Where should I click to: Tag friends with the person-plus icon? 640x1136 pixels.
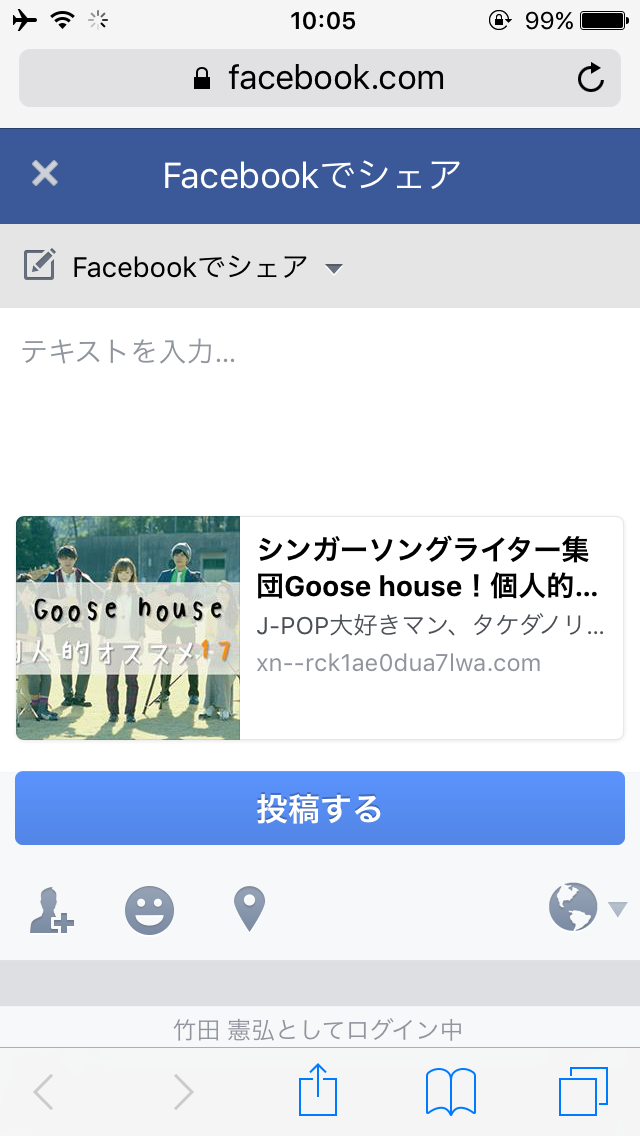point(52,910)
